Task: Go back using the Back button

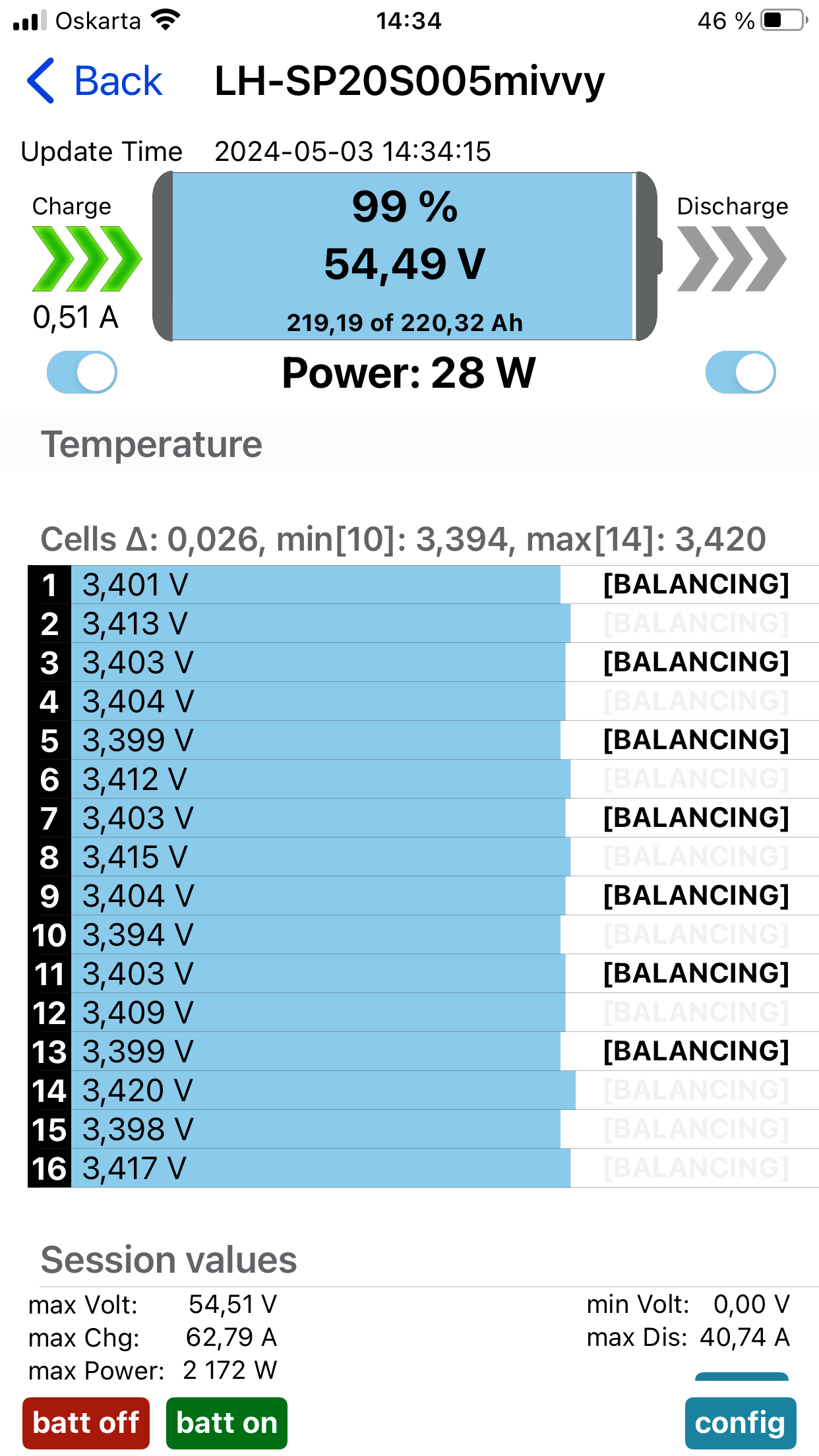Action: 95,81
